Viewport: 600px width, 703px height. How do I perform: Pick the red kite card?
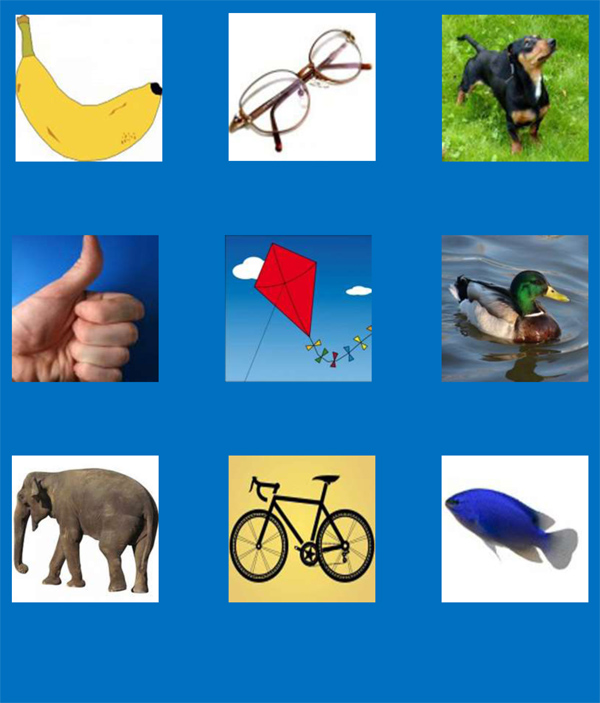click(298, 308)
